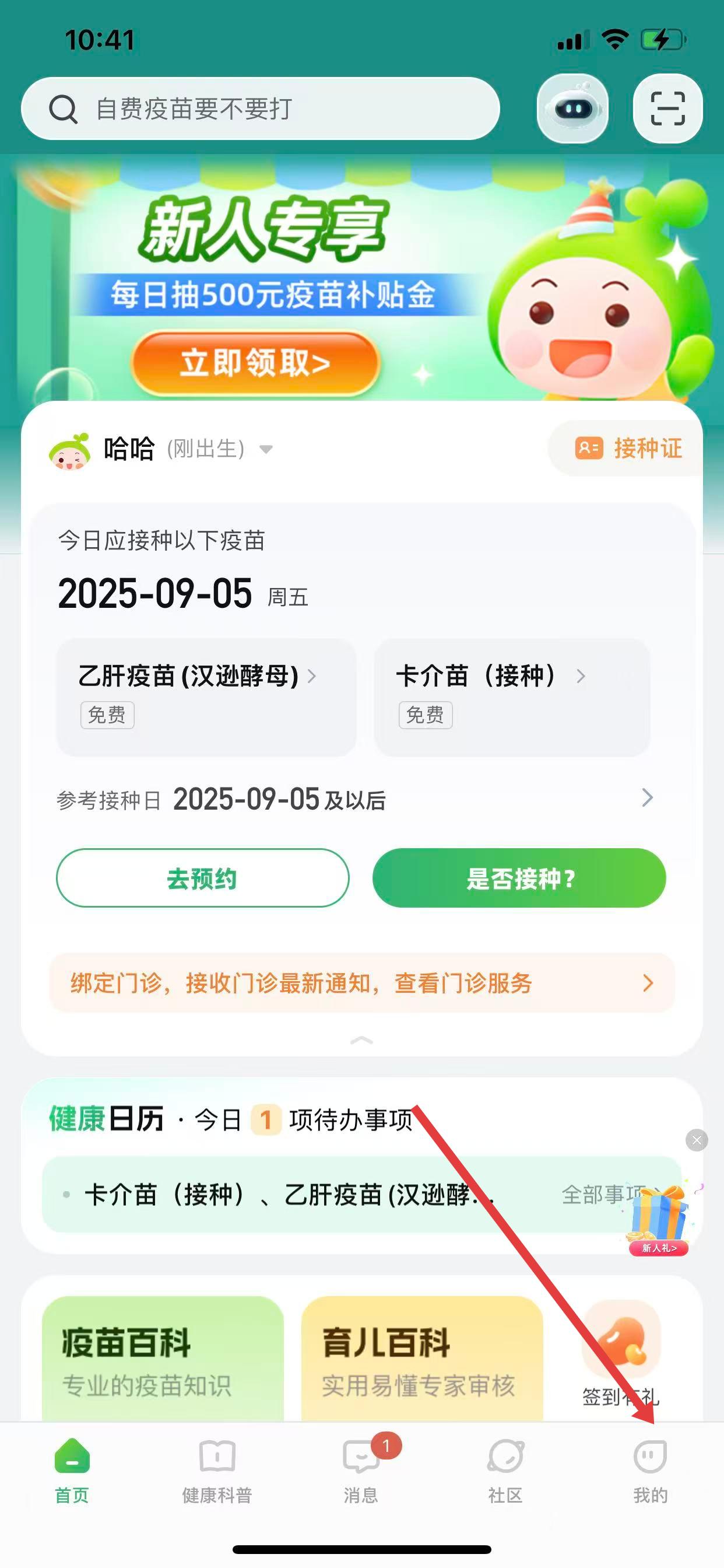The height and width of the screenshot is (1568, 724).
Task: Go to the 我的 tab
Action: pyautogui.click(x=651, y=1471)
